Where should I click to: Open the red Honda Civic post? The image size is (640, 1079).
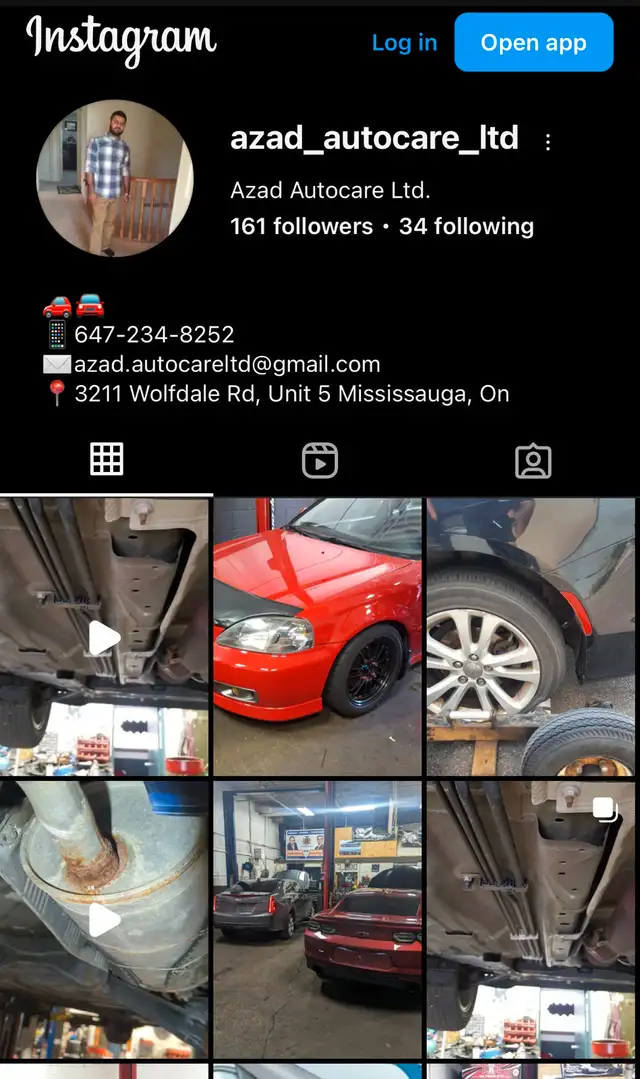point(317,637)
